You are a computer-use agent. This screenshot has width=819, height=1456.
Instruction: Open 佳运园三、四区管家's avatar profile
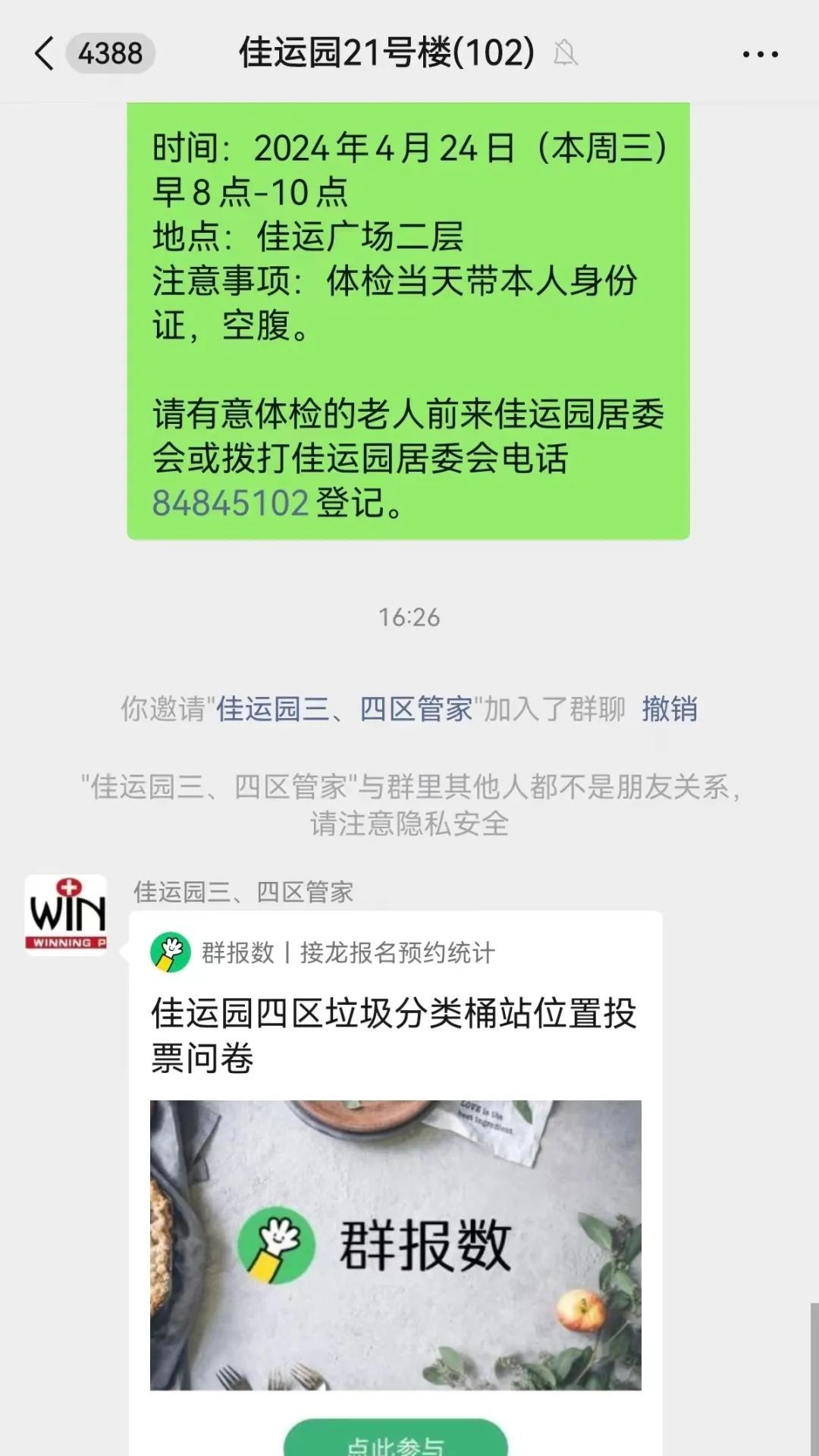65,915
